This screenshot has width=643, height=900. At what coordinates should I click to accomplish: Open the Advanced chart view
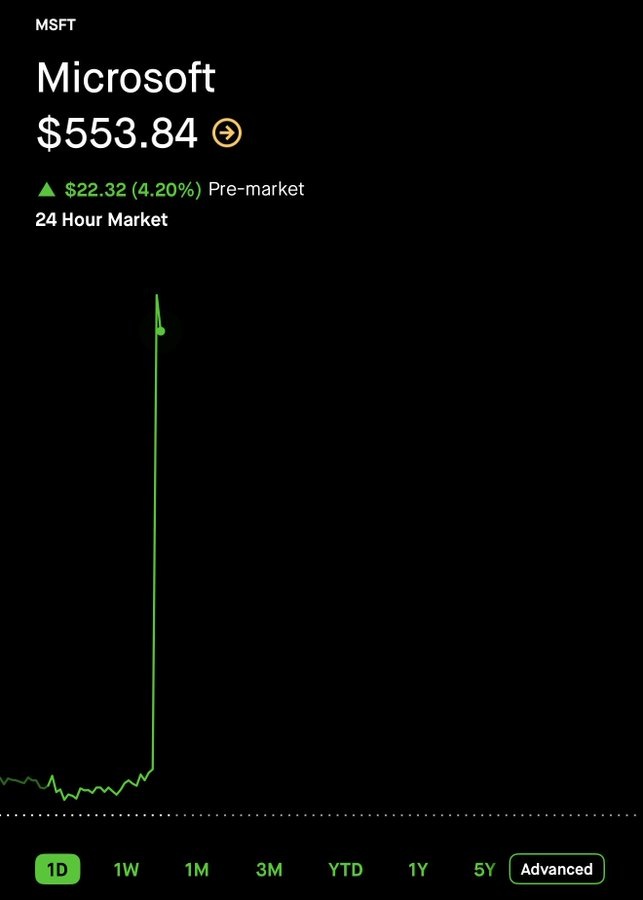[x=556, y=869]
